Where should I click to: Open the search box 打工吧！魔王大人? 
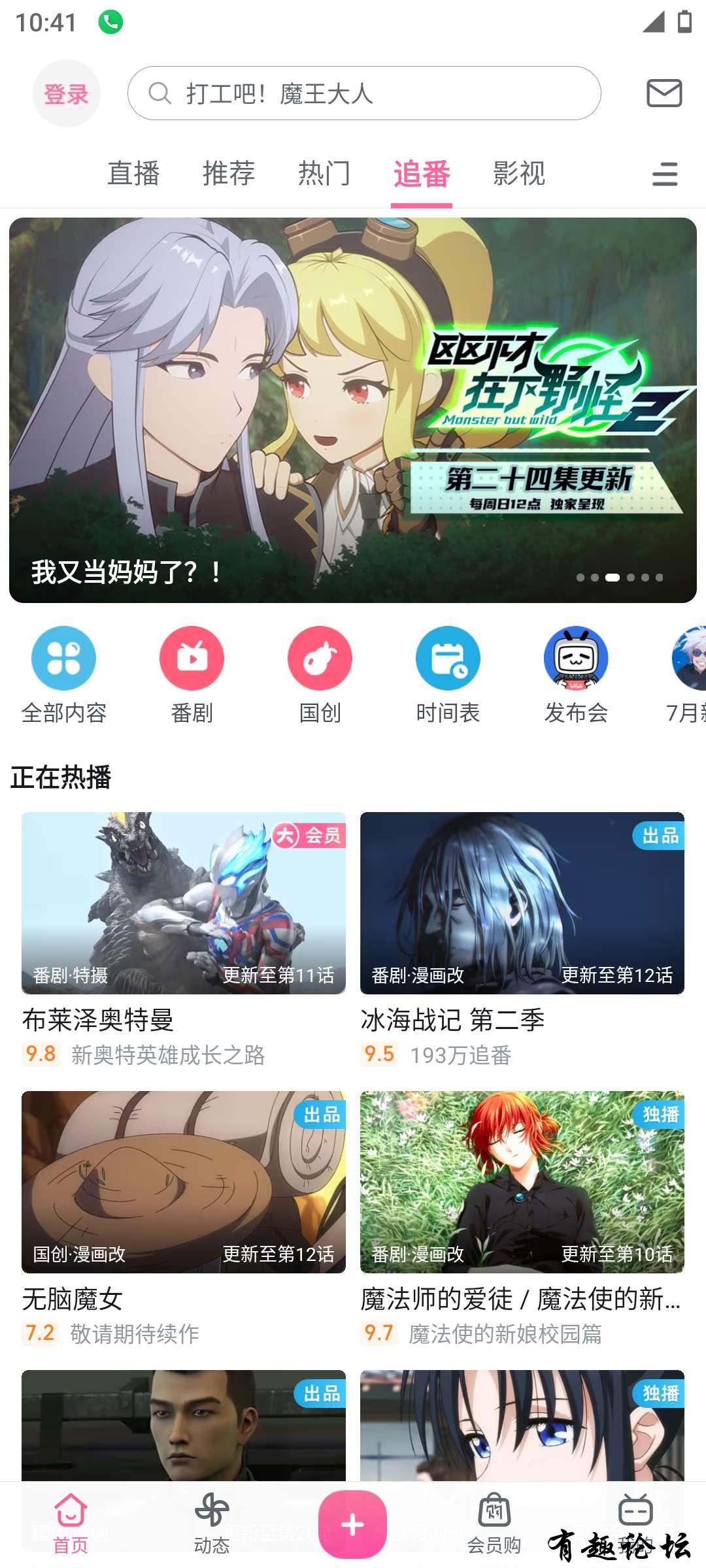pyautogui.click(x=363, y=93)
